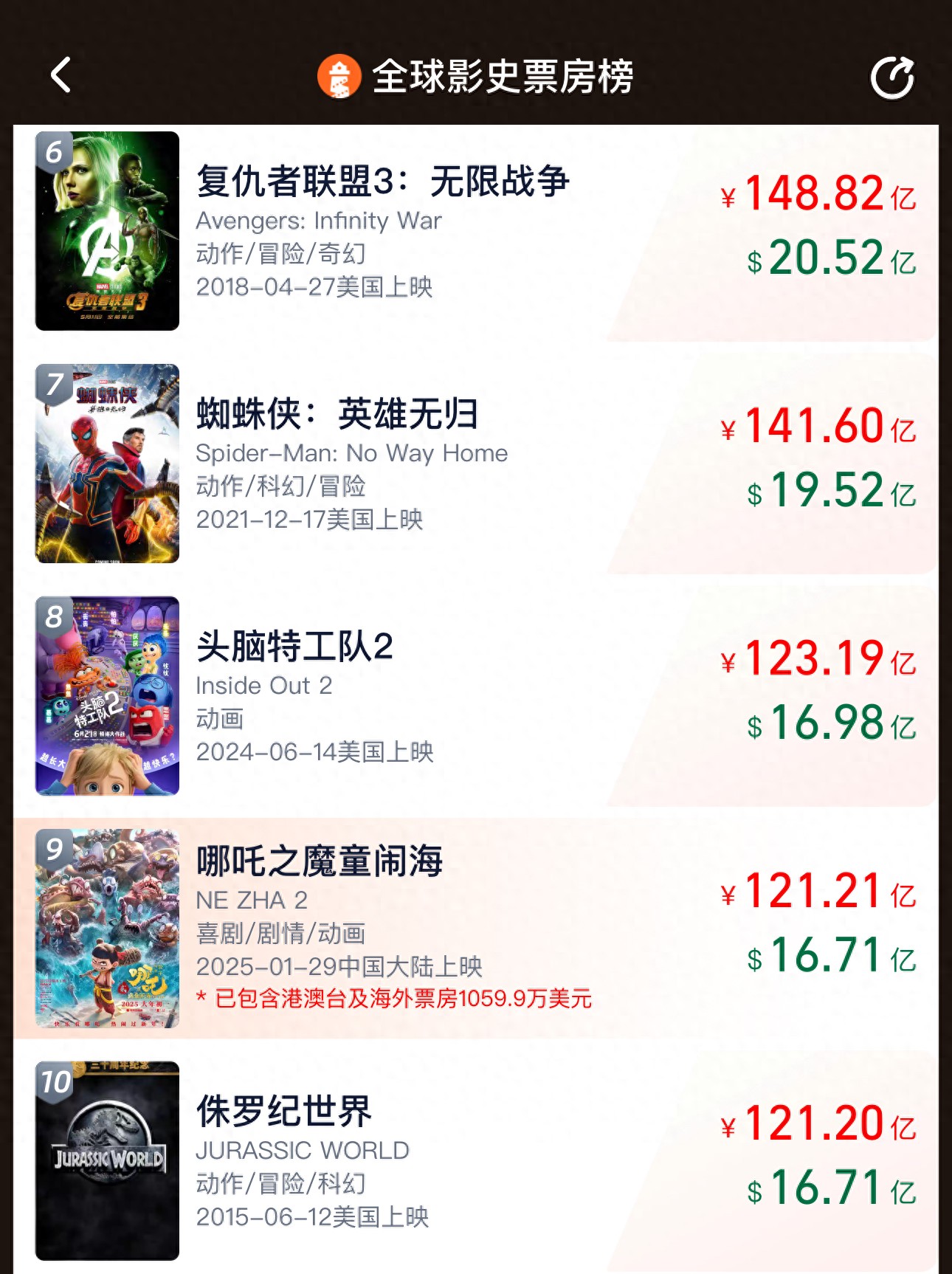The image size is (952, 1274).
Task: Tap the Jurassic World poster thumbnail
Action: coord(108,1159)
